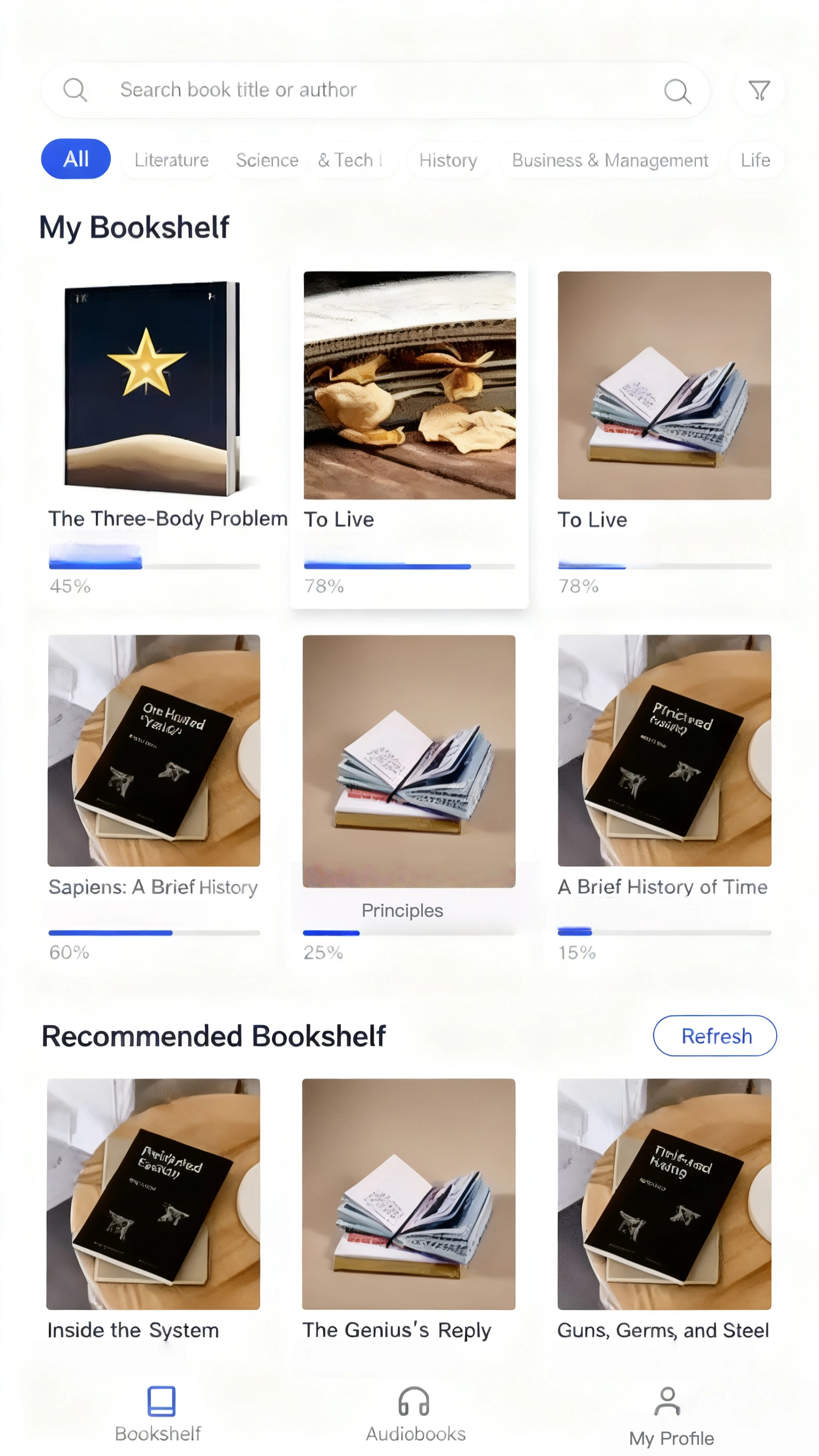The height and width of the screenshot is (1456, 819).
Task: Select the History category chip
Action: [448, 160]
